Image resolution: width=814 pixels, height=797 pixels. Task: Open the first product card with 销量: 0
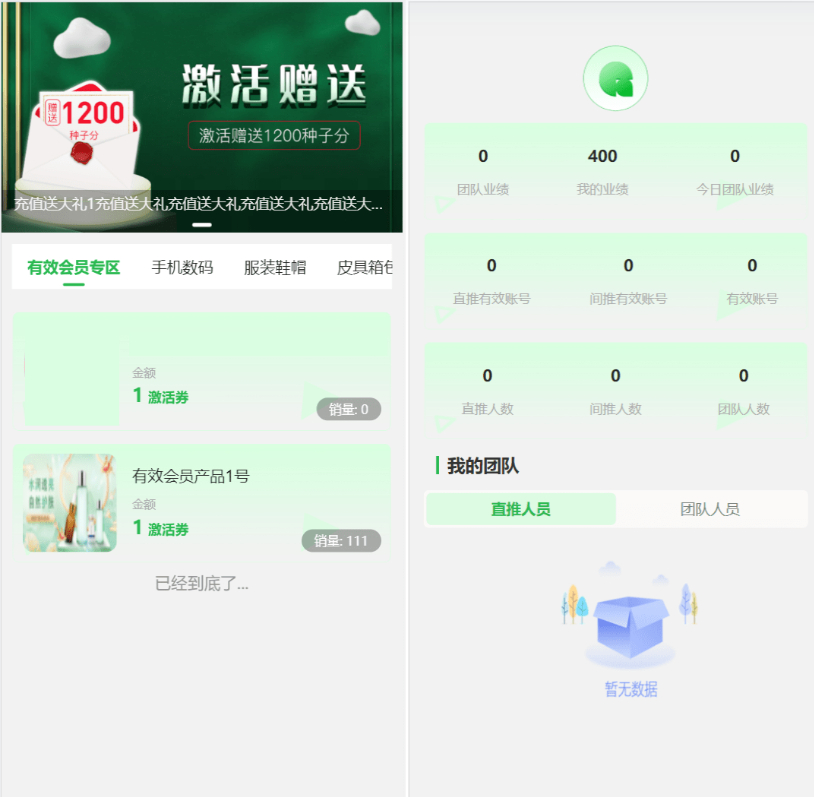(201, 370)
